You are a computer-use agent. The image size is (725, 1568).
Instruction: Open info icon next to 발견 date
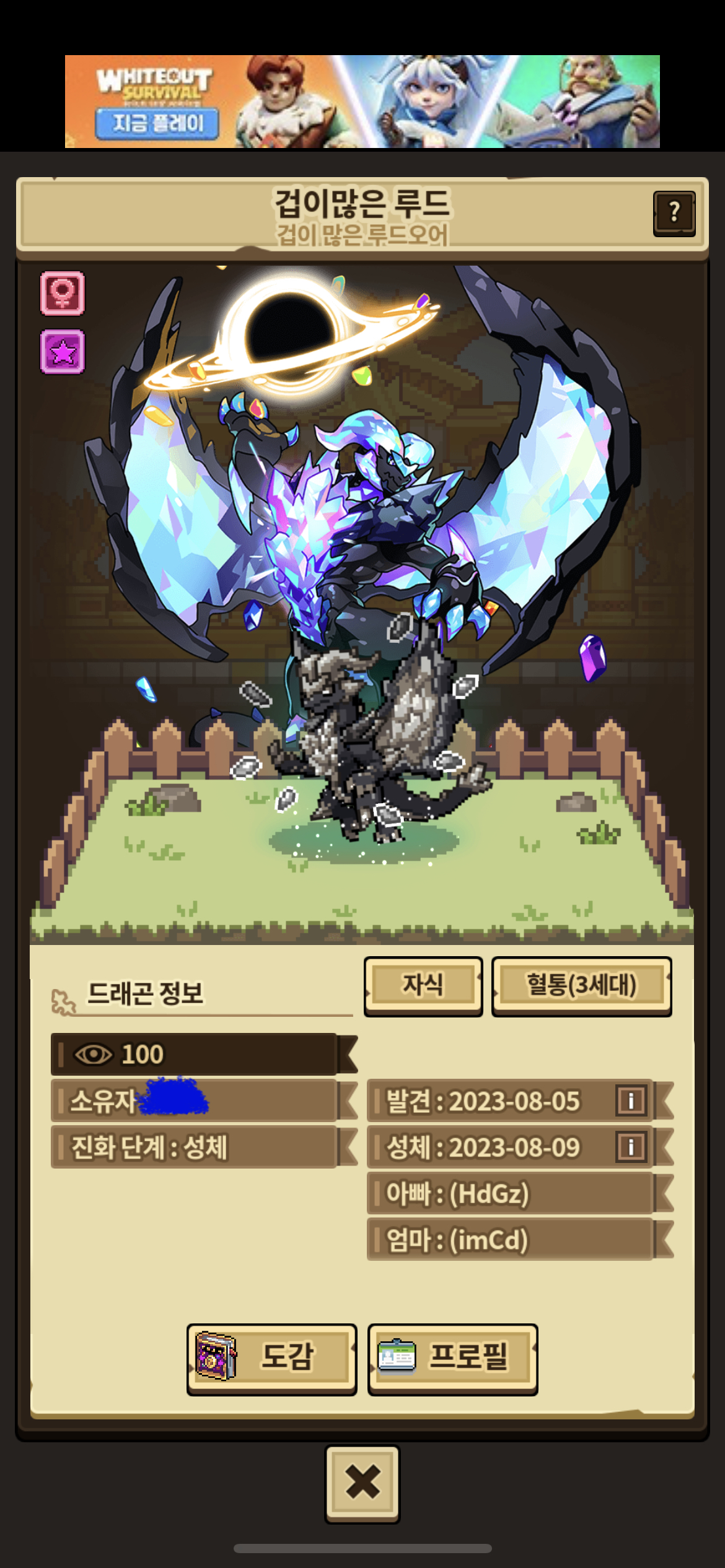(x=631, y=1100)
